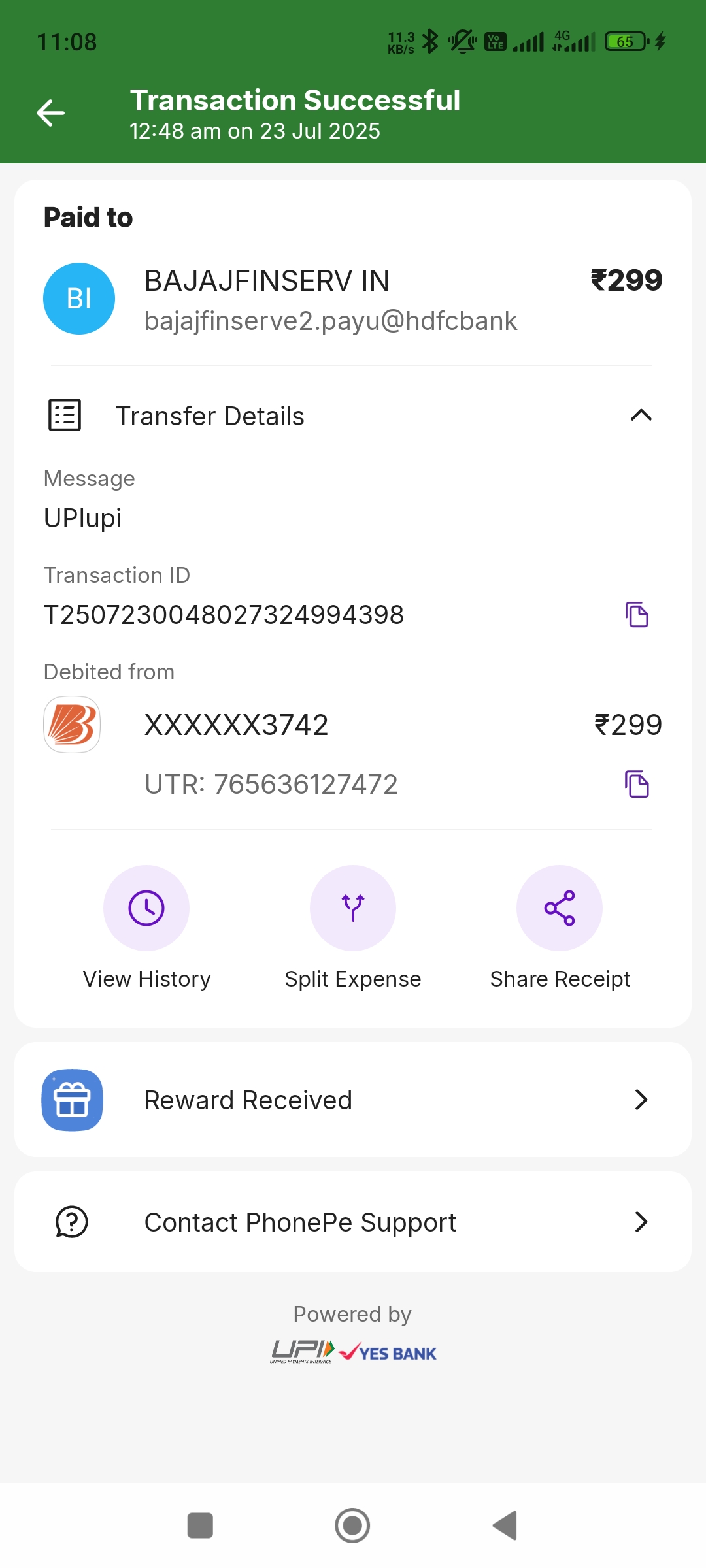Open the Reward Received row
Image resolution: width=706 pixels, height=1568 pixels.
(x=353, y=1100)
